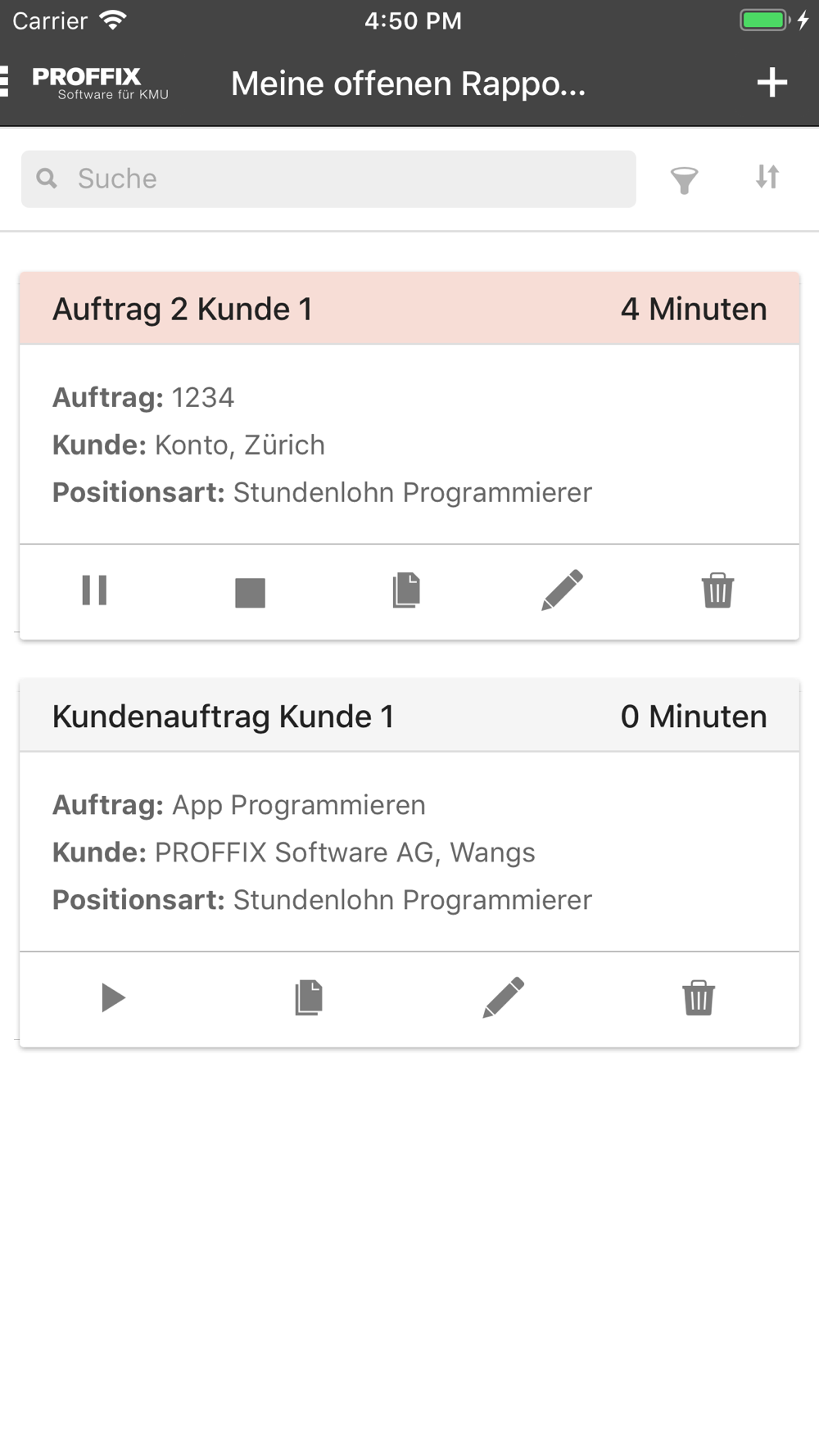Screen dimensions: 819x1456
Task: Pause the Auftrag 2 Kunde 1 timer
Action: point(95,590)
